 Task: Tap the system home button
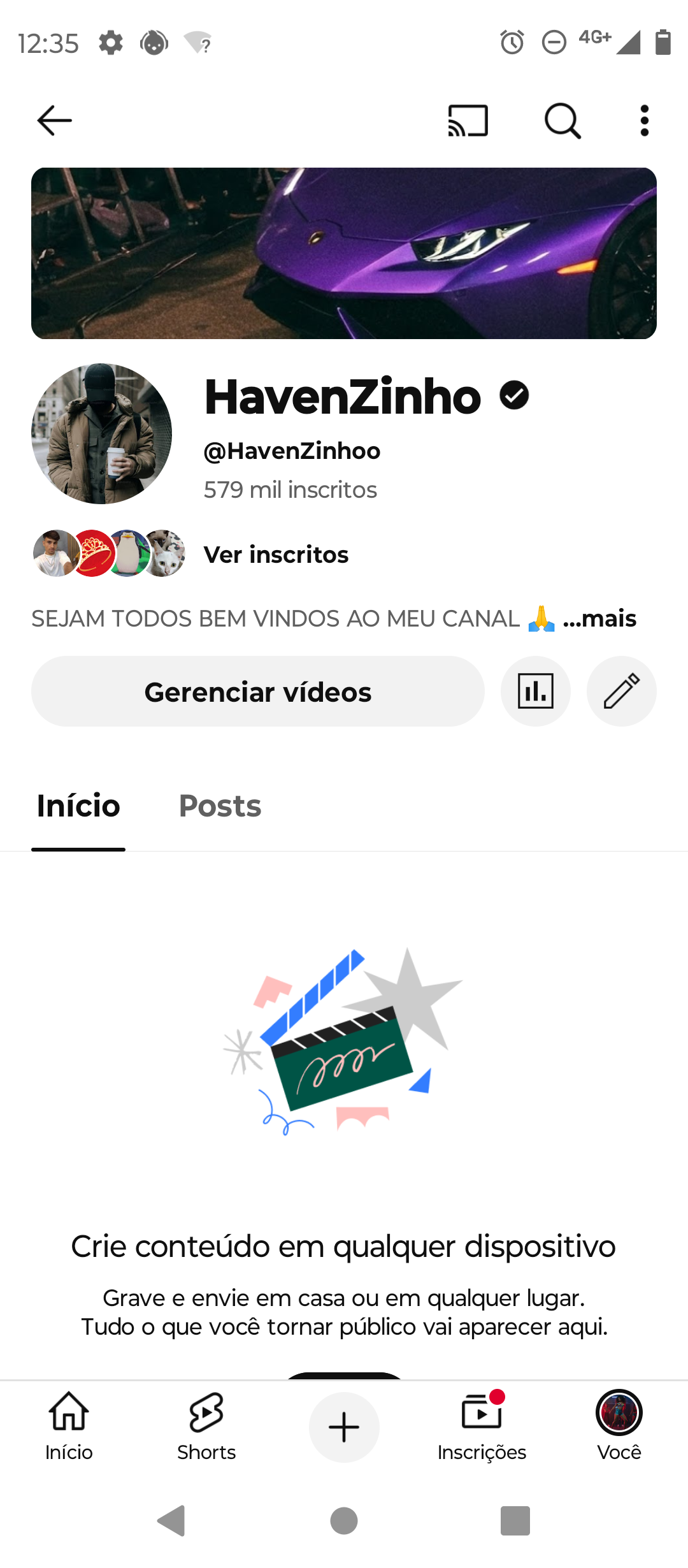[344, 1521]
